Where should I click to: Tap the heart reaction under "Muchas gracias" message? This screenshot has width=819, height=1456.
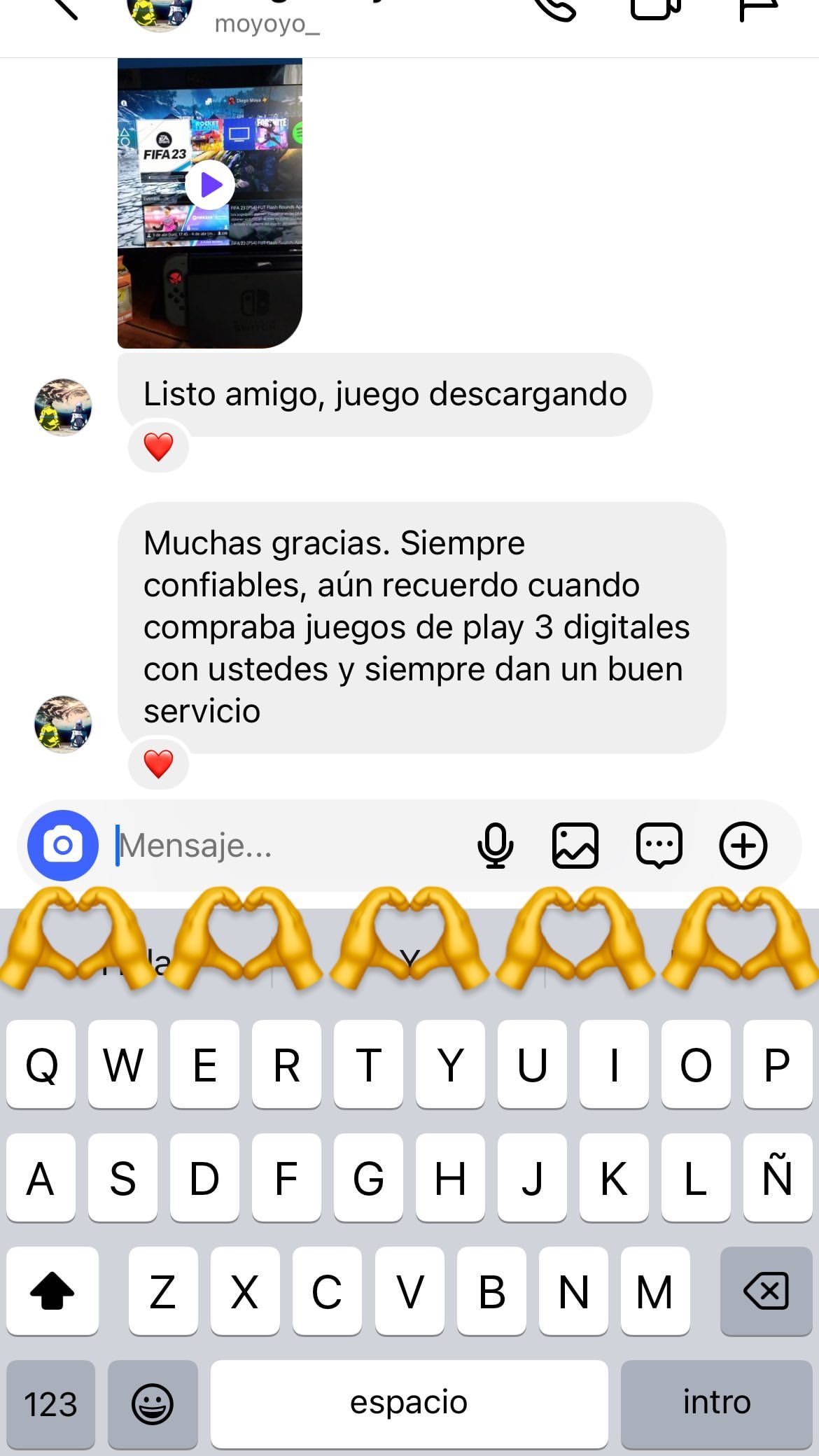158,764
